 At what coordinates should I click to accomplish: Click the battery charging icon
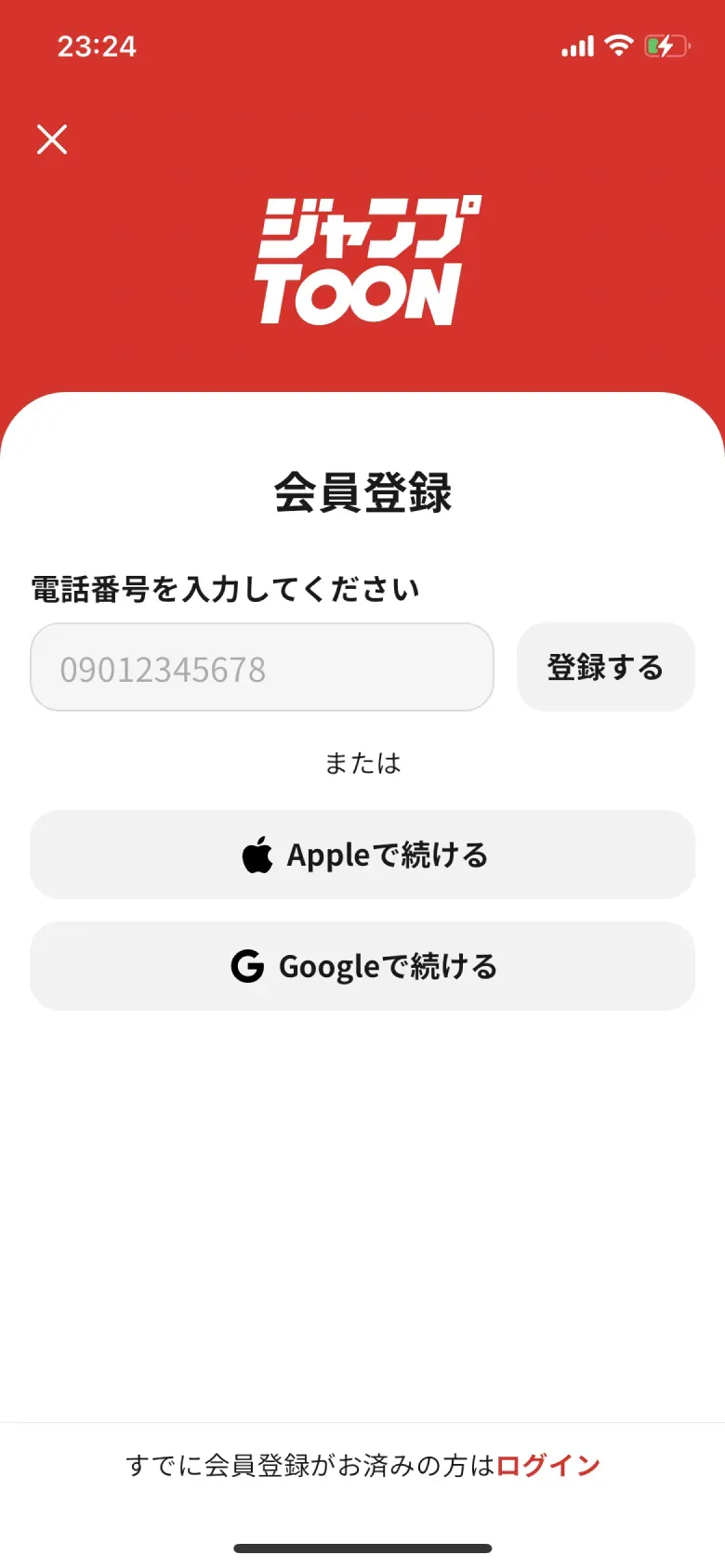(x=667, y=45)
